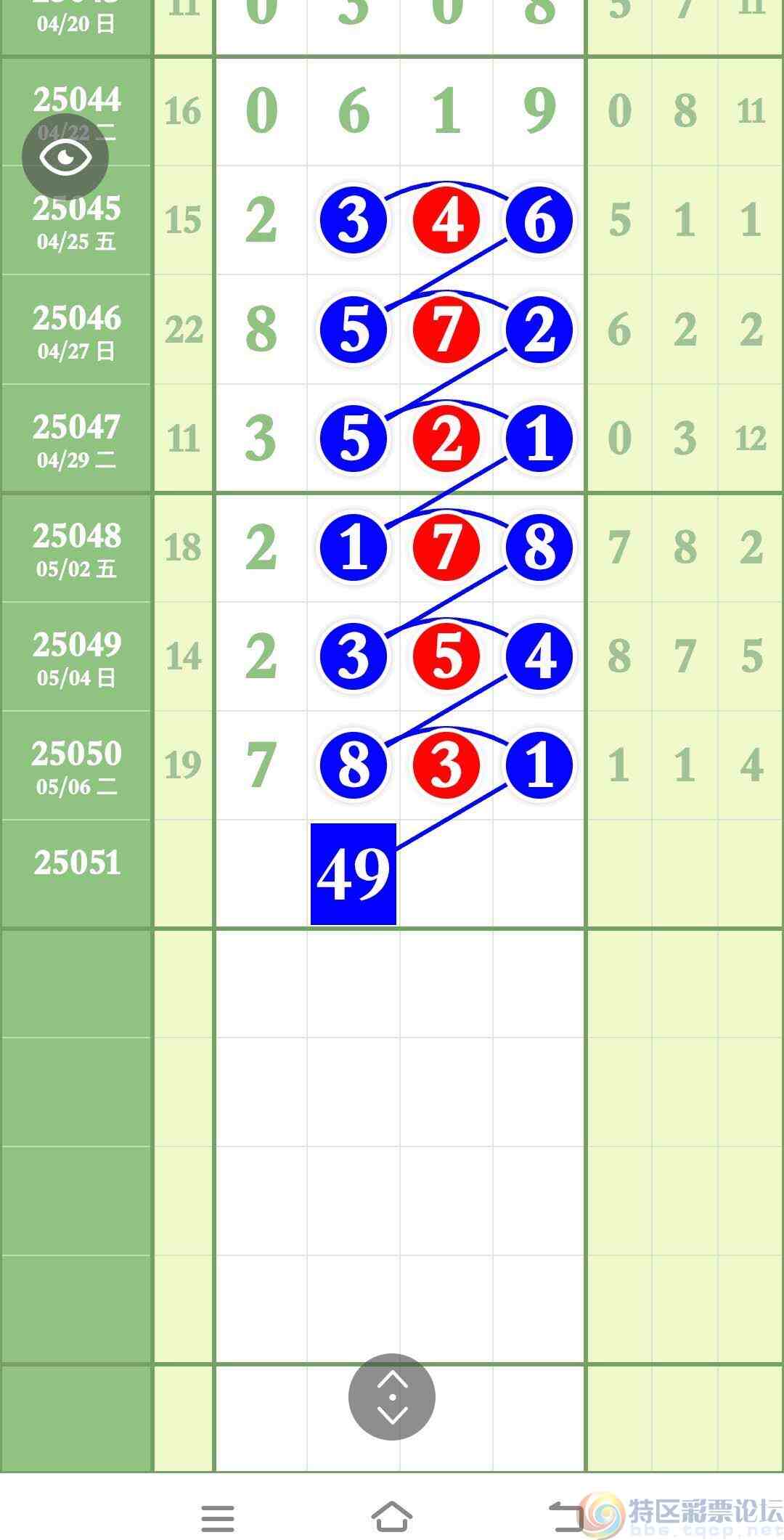Viewport: 784px width, 1540px height.
Task: Go to the home screen
Action: [x=392, y=1516]
